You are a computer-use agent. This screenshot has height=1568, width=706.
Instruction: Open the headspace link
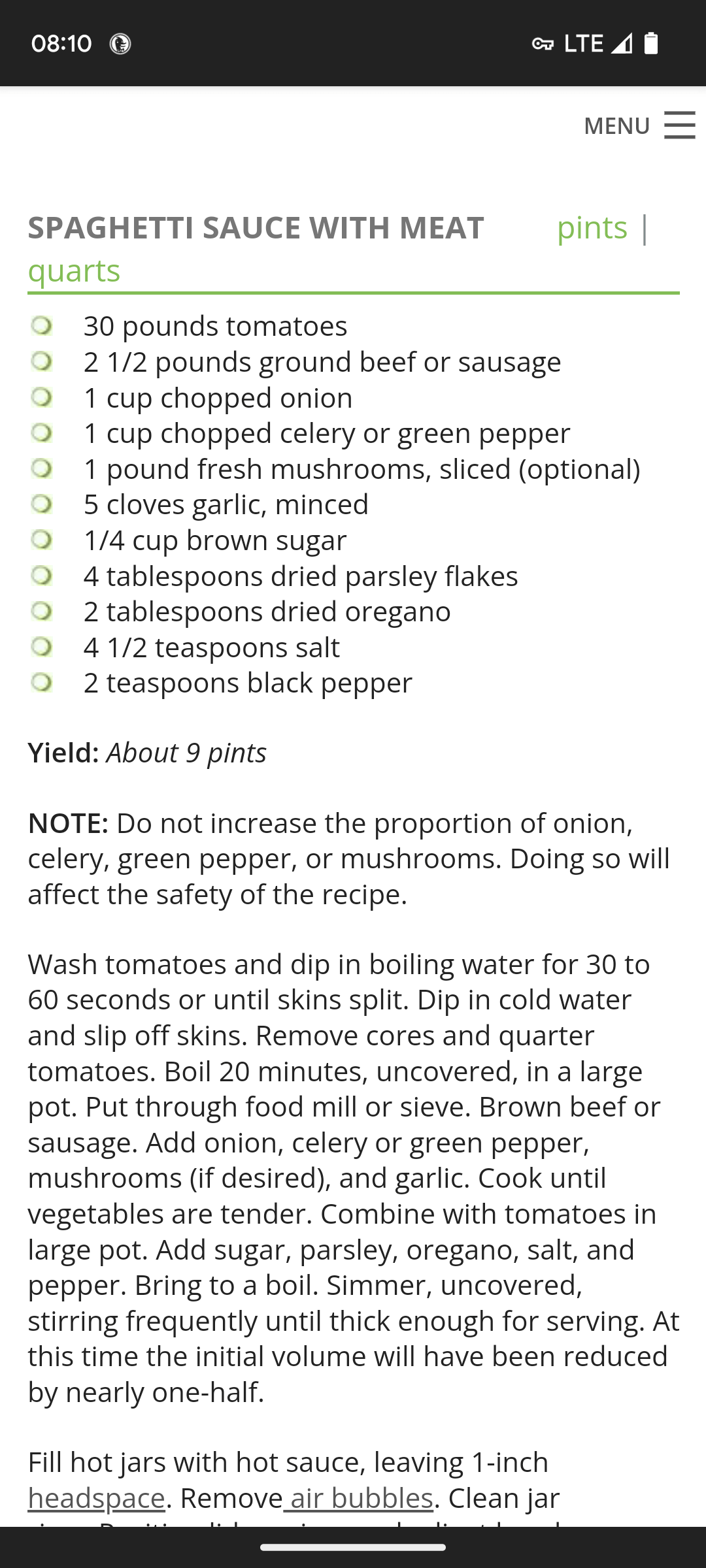pyautogui.click(x=96, y=1498)
